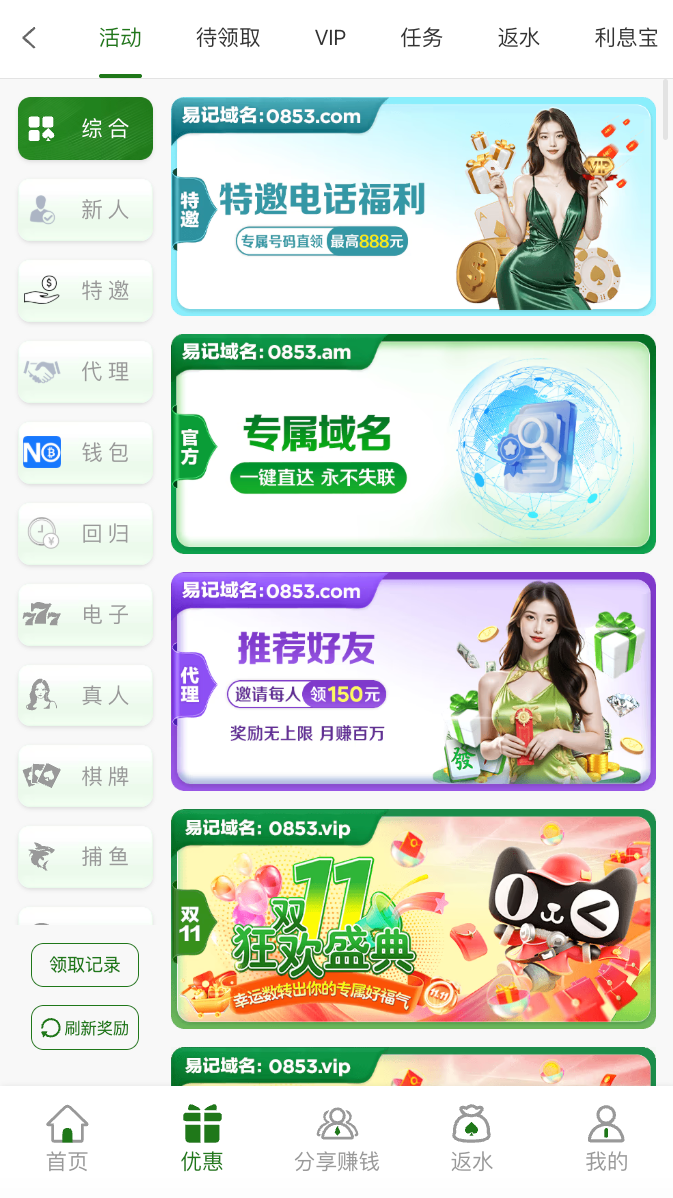Image resolution: width=673 pixels, height=1198 pixels.
Task: Switch to the 待领取 tab
Action: tap(228, 38)
